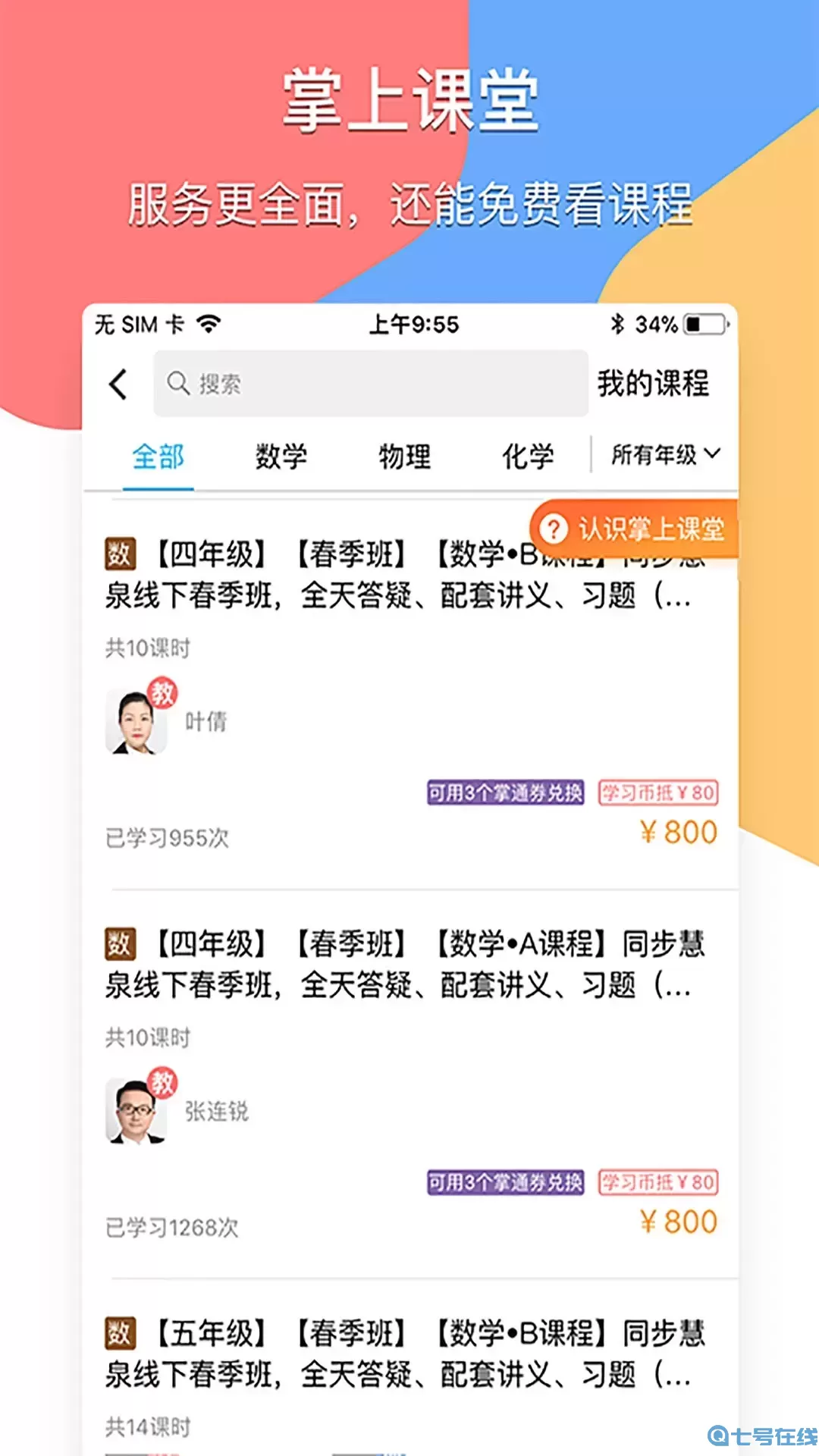Open 我的课程 page
The image size is (819, 1456).
click(654, 384)
